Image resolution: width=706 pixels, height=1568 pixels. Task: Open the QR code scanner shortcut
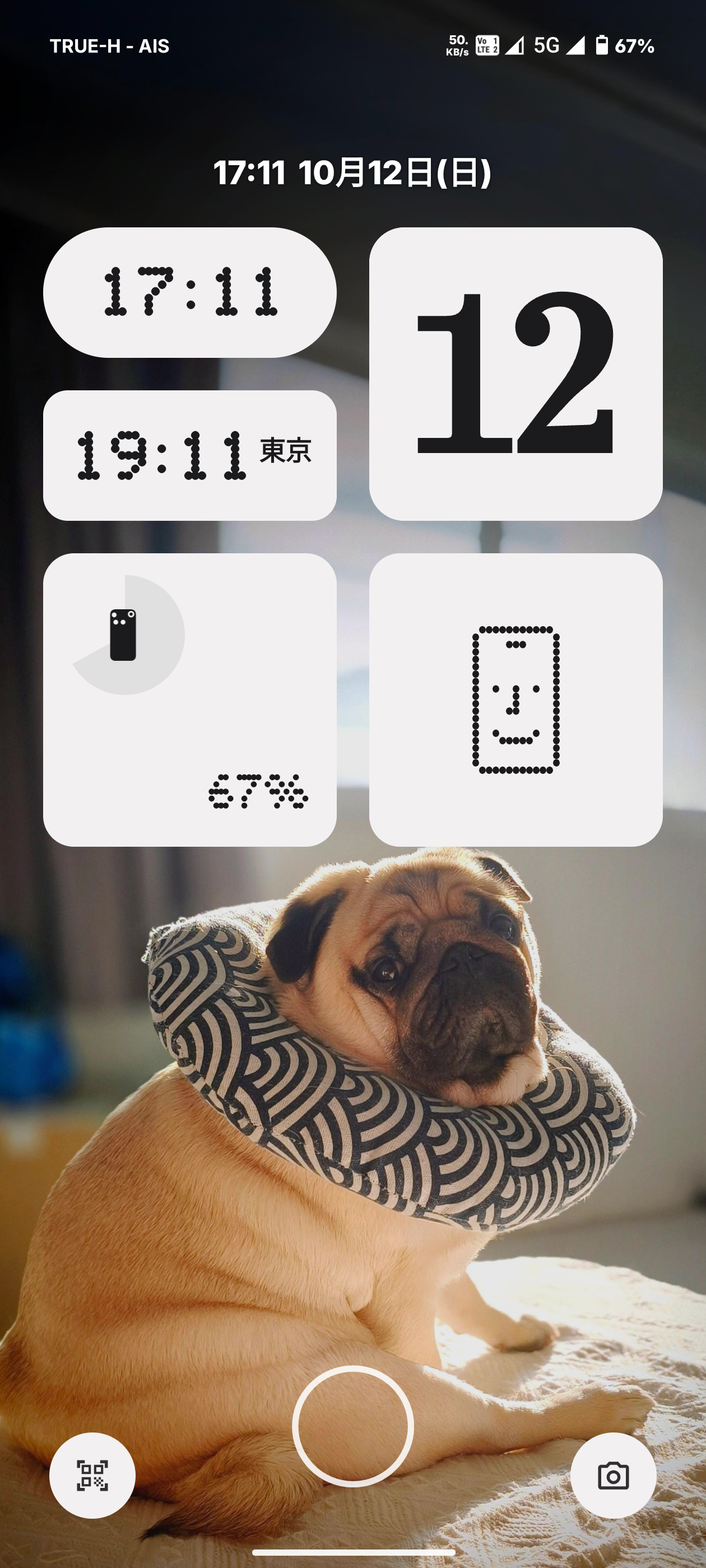tap(92, 1475)
